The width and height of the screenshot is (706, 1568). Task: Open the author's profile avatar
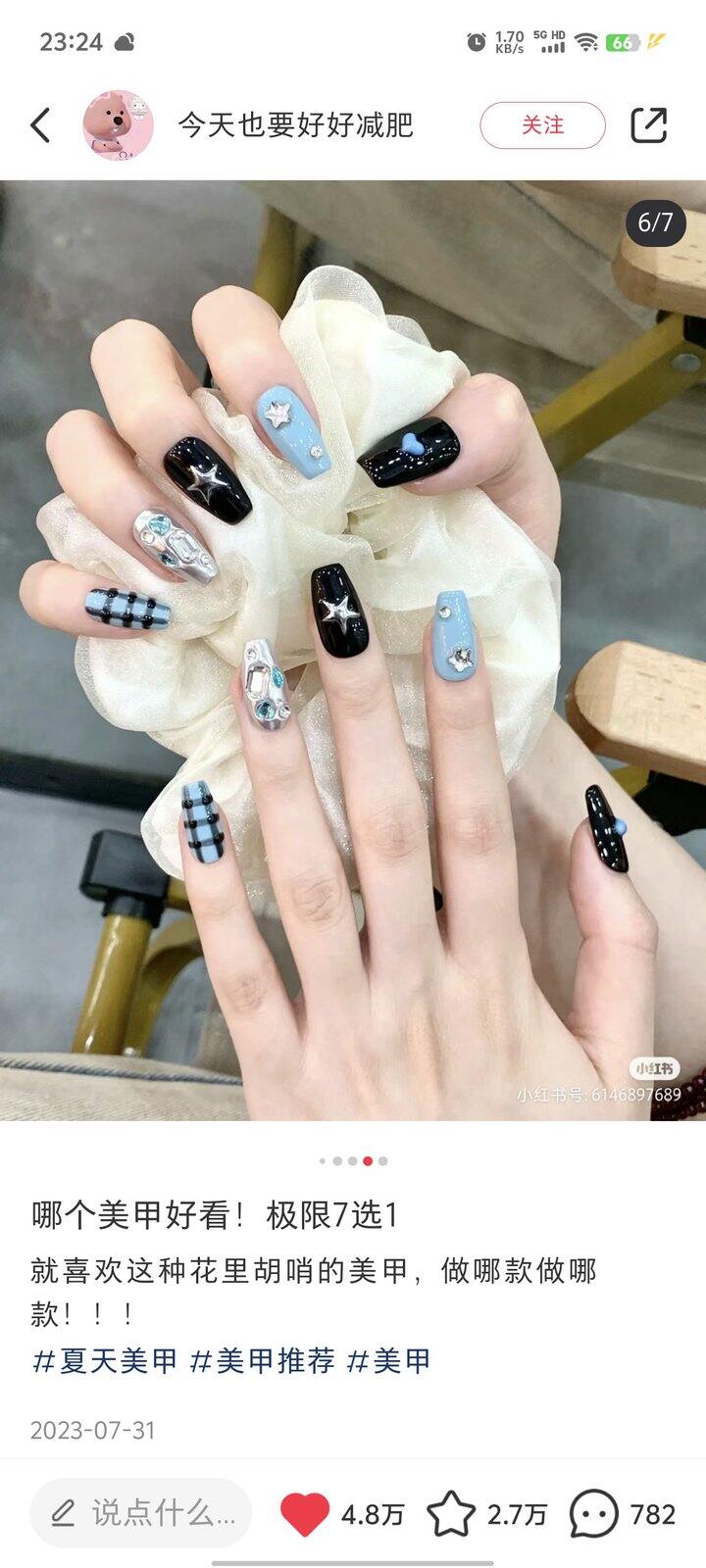pyautogui.click(x=118, y=125)
